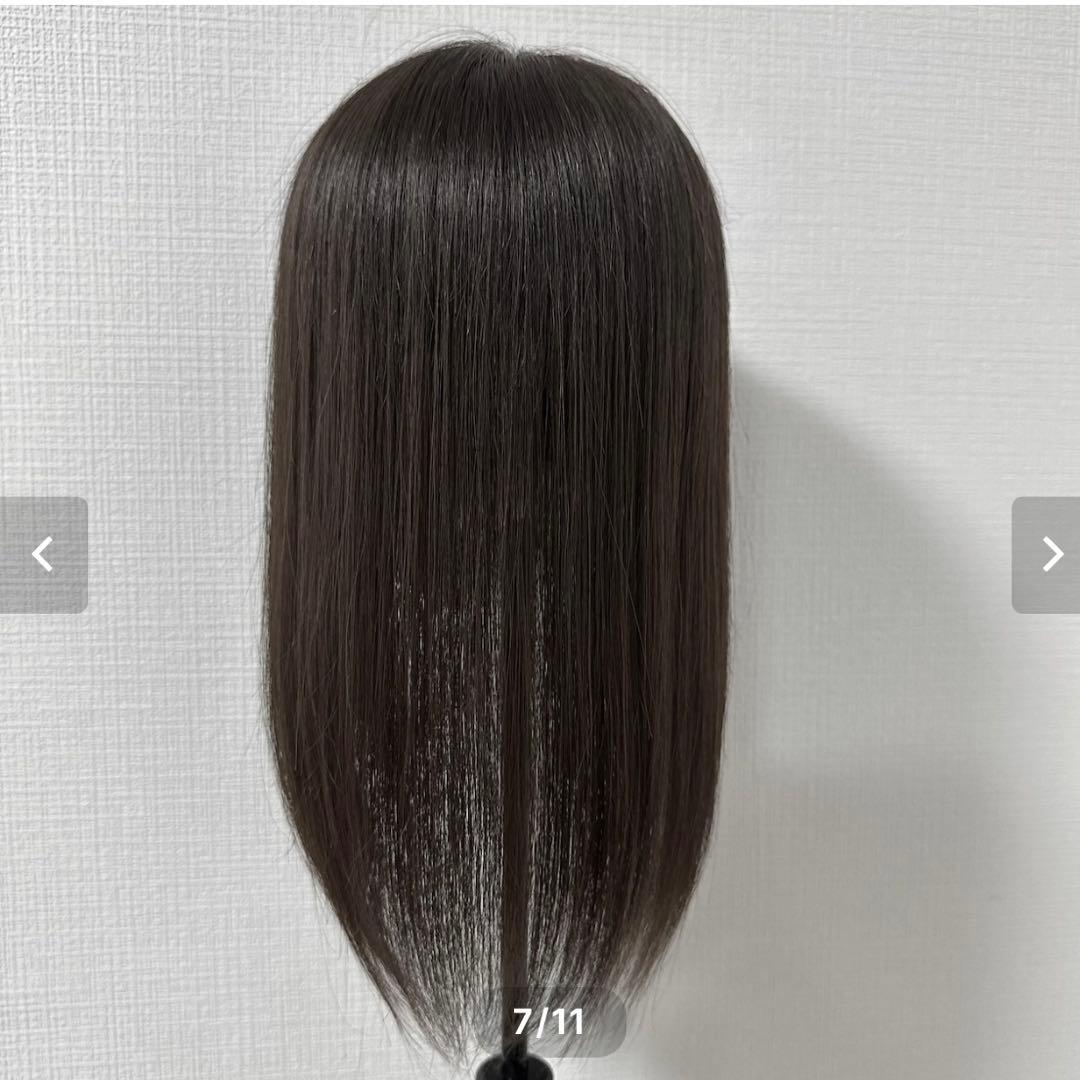The image size is (1080, 1080).
Task: Advance to the next product photo
Action: 1047,554
